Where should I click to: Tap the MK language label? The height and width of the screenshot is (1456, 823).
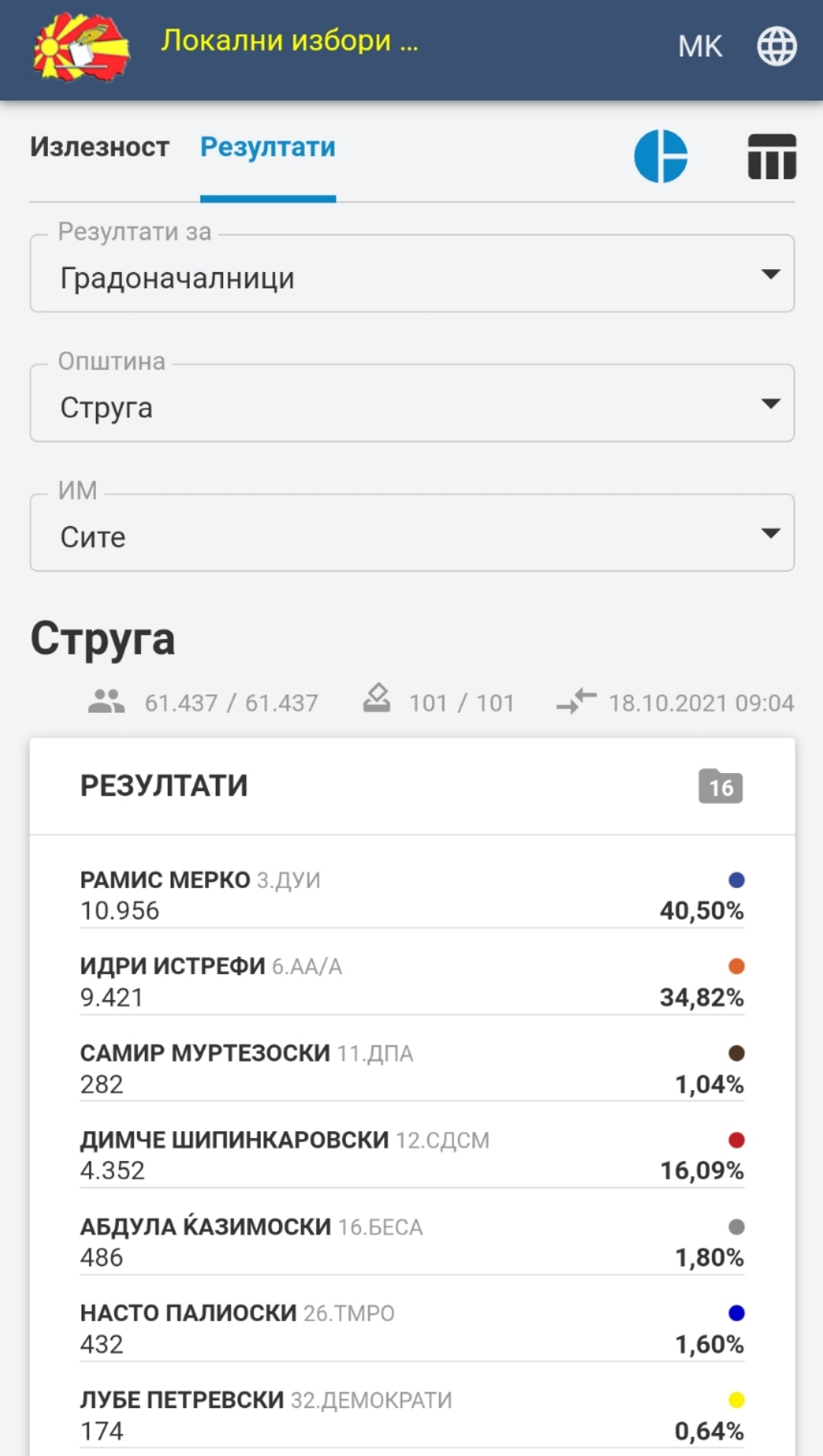[700, 47]
